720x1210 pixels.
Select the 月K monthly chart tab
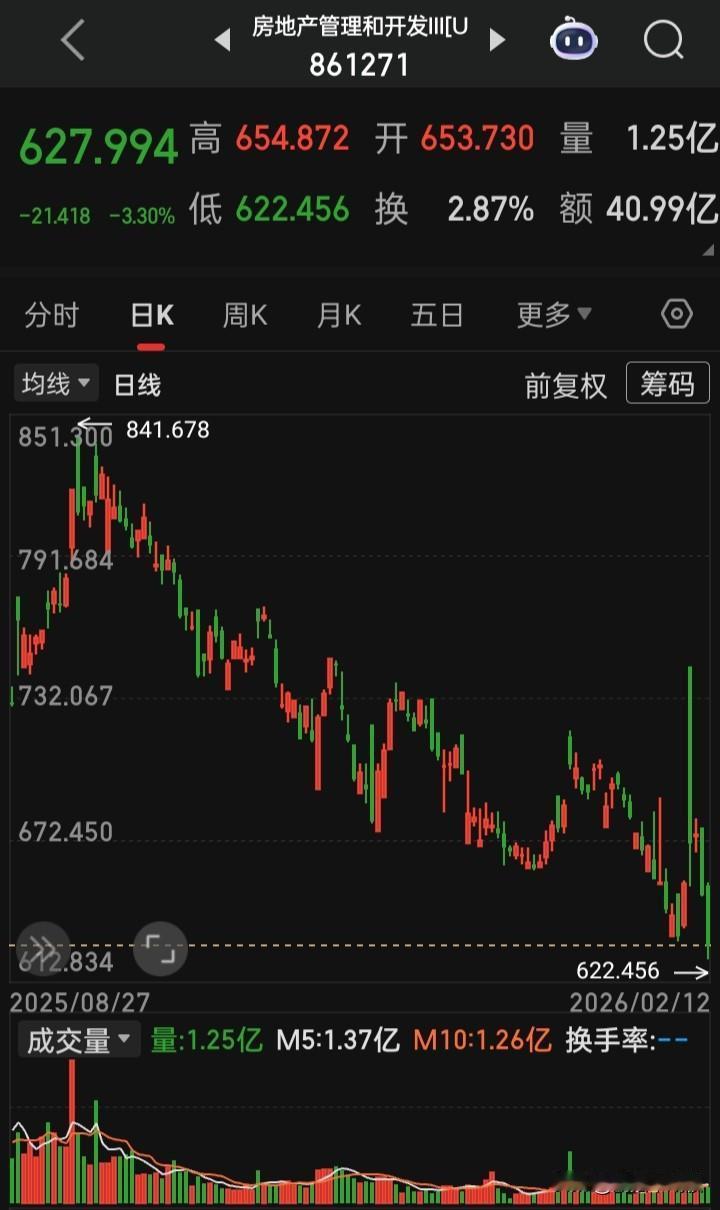click(x=339, y=315)
